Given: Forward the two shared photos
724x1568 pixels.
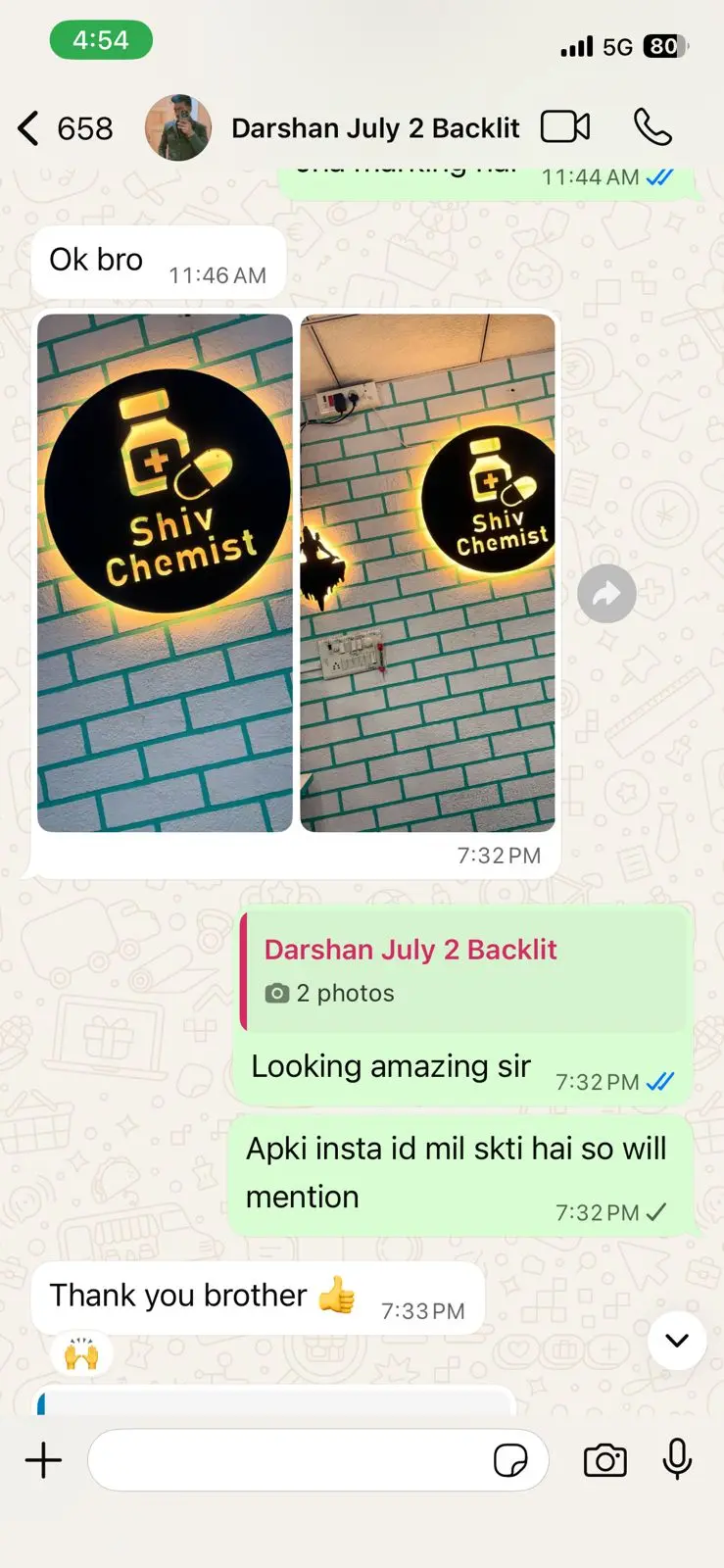Looking at the screenshot, I should click(x=606, y=594).
